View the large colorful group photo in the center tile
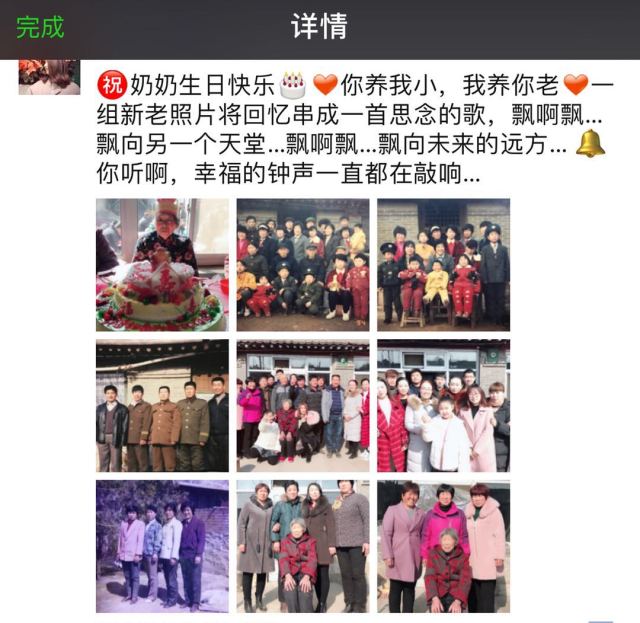640x623 pixels. [302, 405]
